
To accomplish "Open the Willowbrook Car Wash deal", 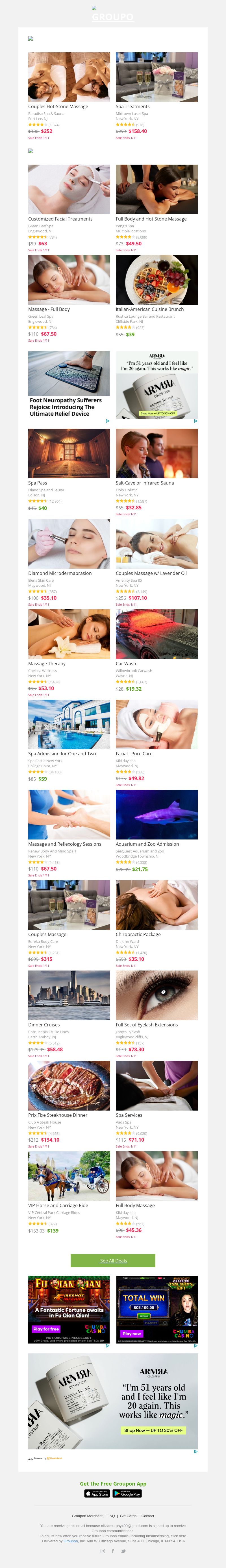I will [157, 634].
